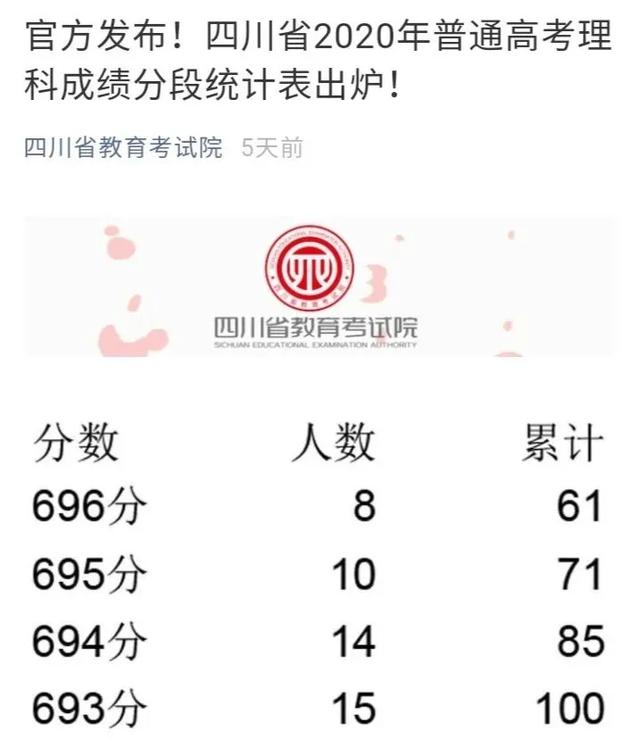
Task: View the 四川省教育考试院 banner image
Action: click(x=320, y=287)
